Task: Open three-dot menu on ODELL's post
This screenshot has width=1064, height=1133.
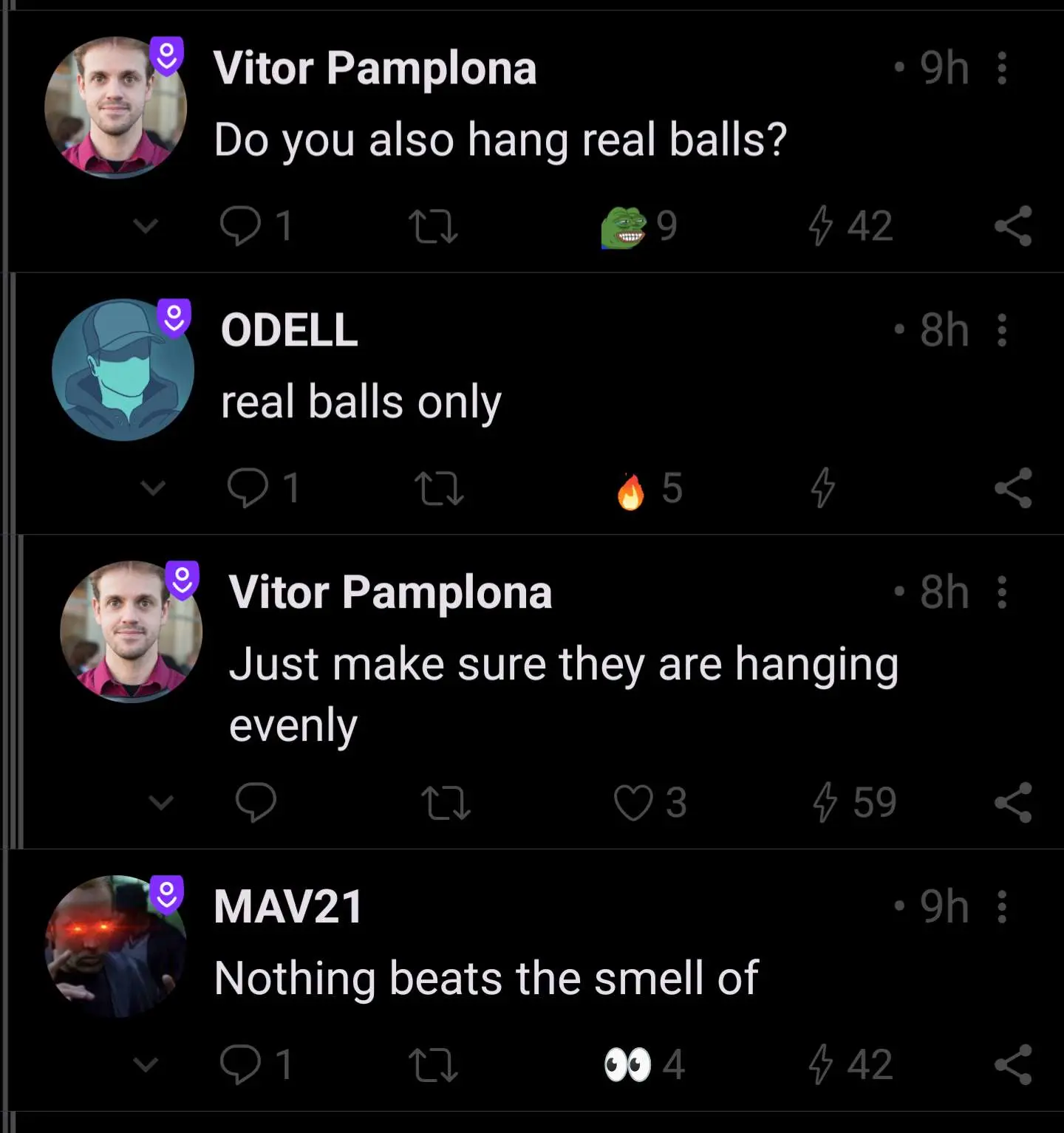Action: pyautogui.click(x=1002, y=330)
